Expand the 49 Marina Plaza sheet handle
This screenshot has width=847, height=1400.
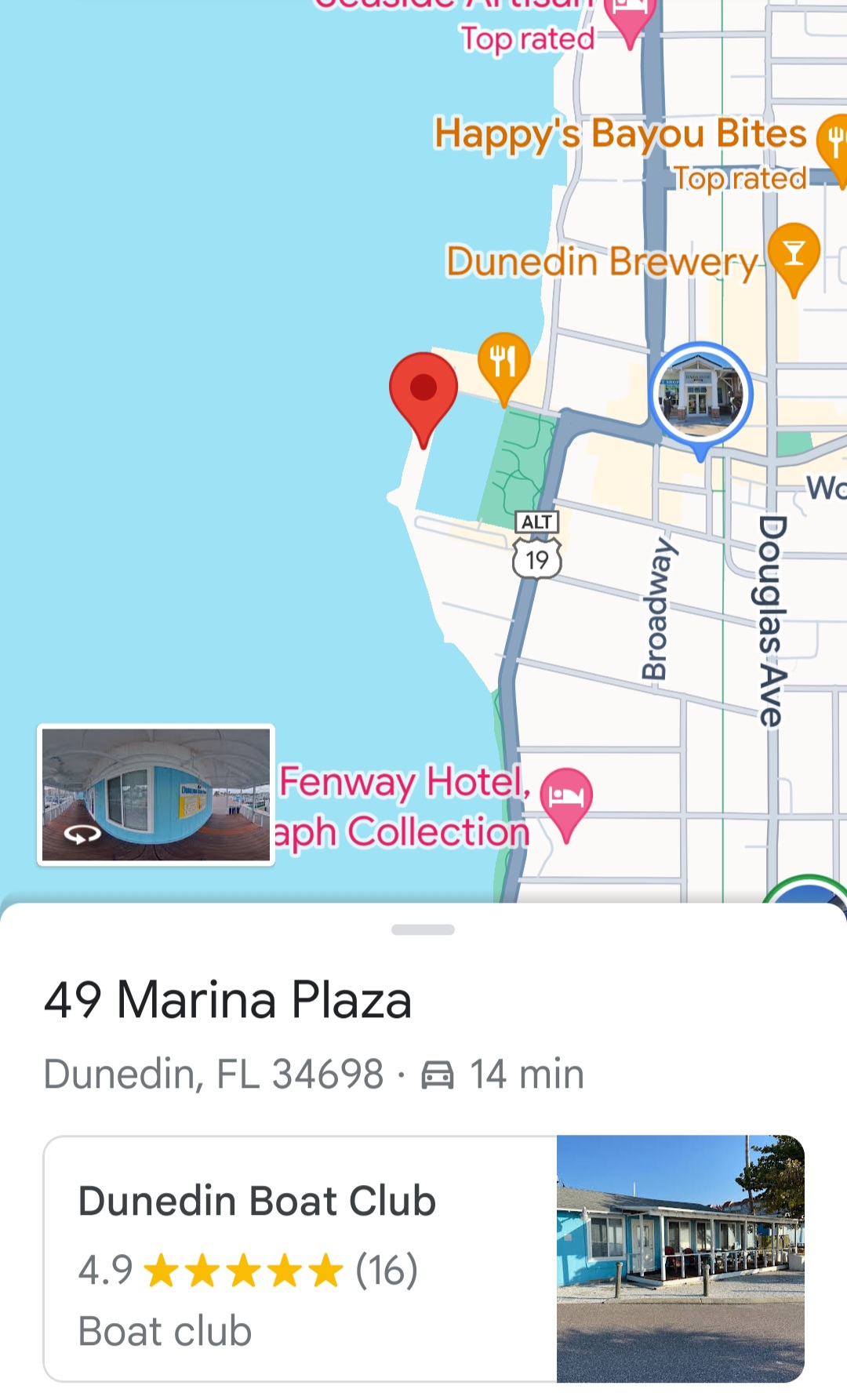point(423,929)
